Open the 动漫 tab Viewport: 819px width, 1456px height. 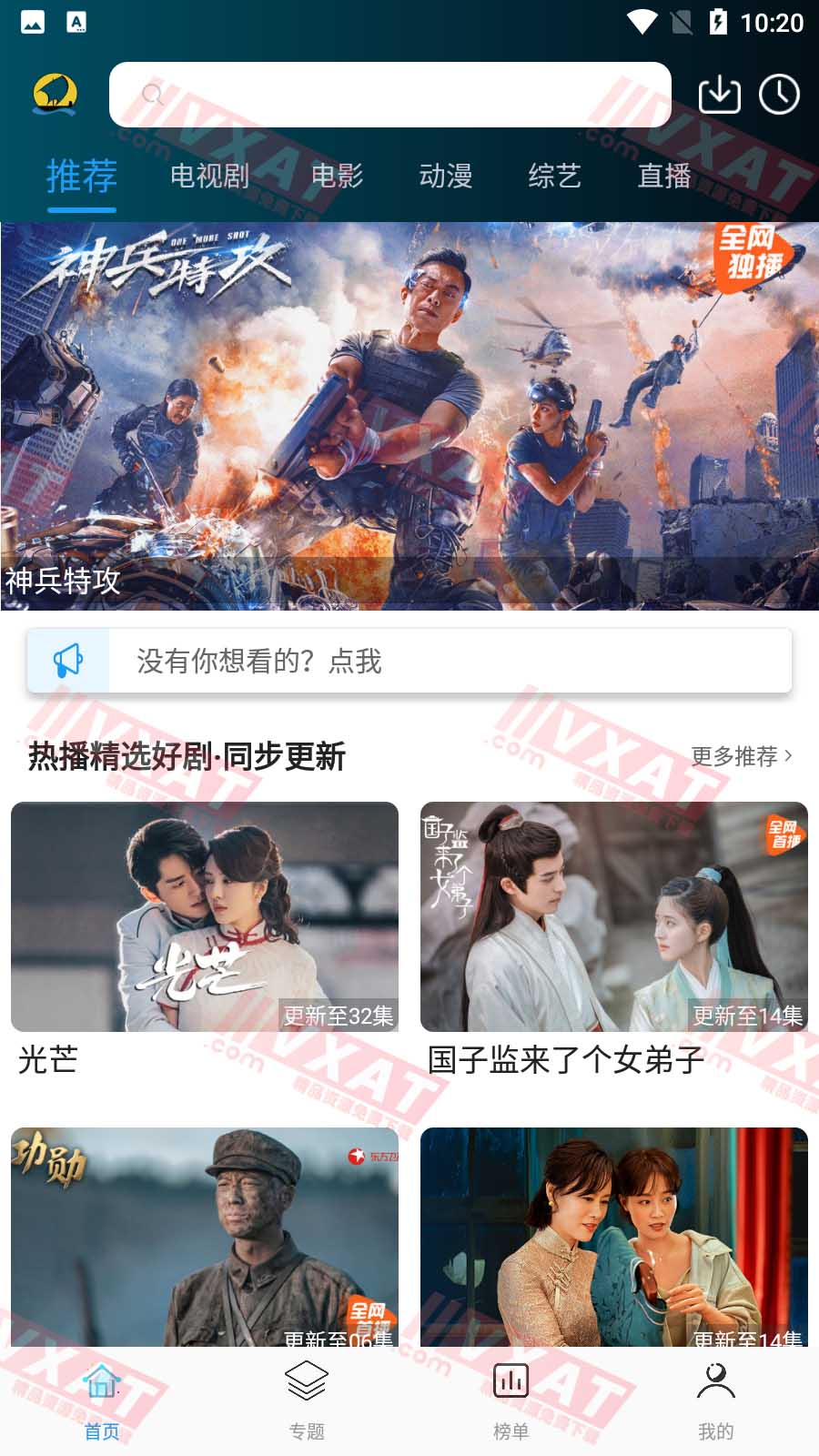447,177
